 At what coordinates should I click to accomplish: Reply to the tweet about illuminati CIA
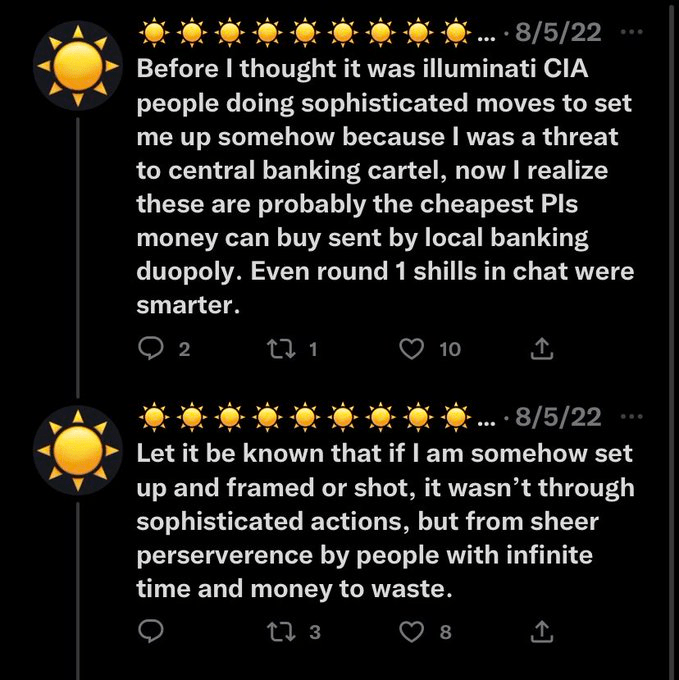click(x=151, y=349)
